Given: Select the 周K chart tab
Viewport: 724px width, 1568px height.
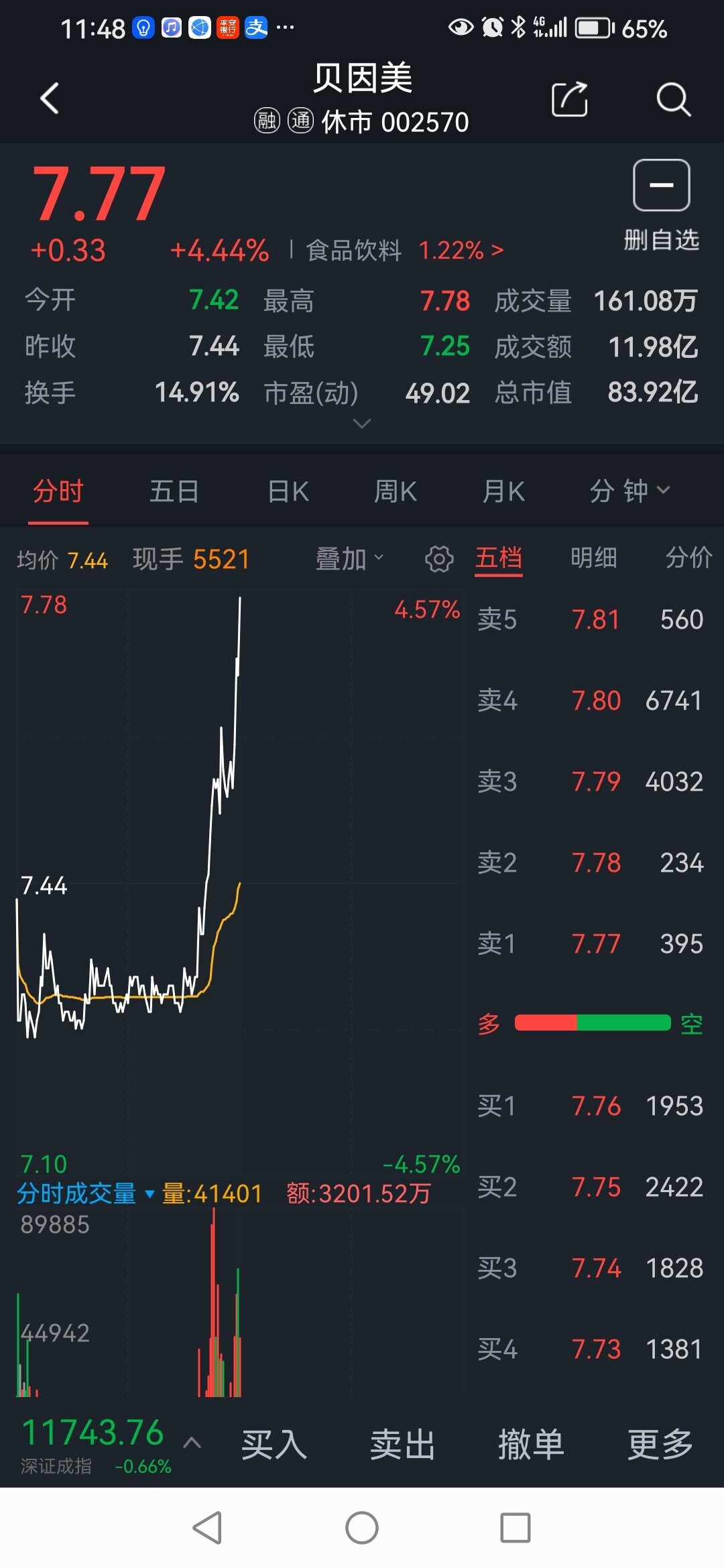Looking at the screenshot, I should pos(396,491).
